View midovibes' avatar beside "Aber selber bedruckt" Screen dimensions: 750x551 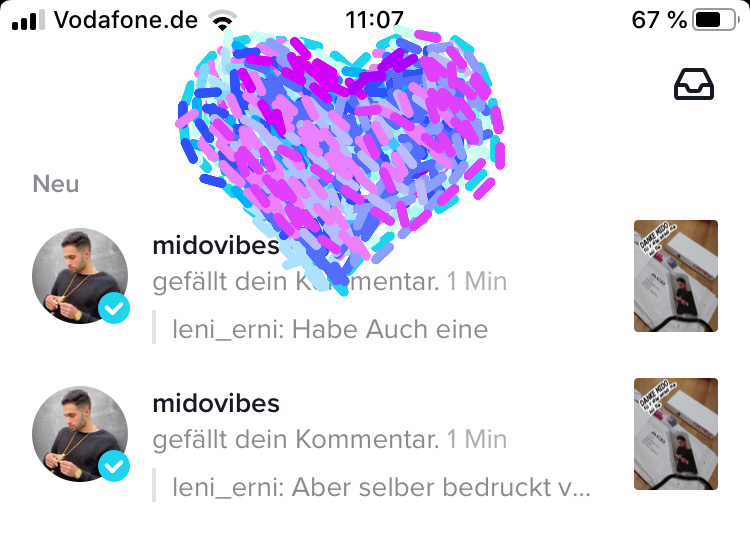(x=80, y=434)
